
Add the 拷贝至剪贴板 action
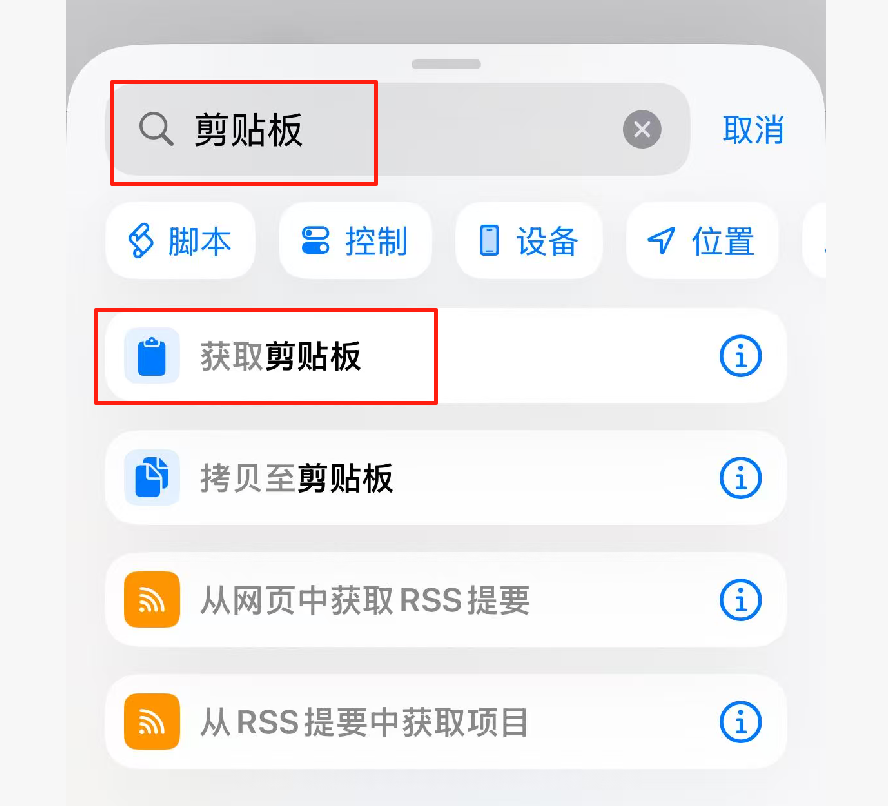[x=446, y=478]
